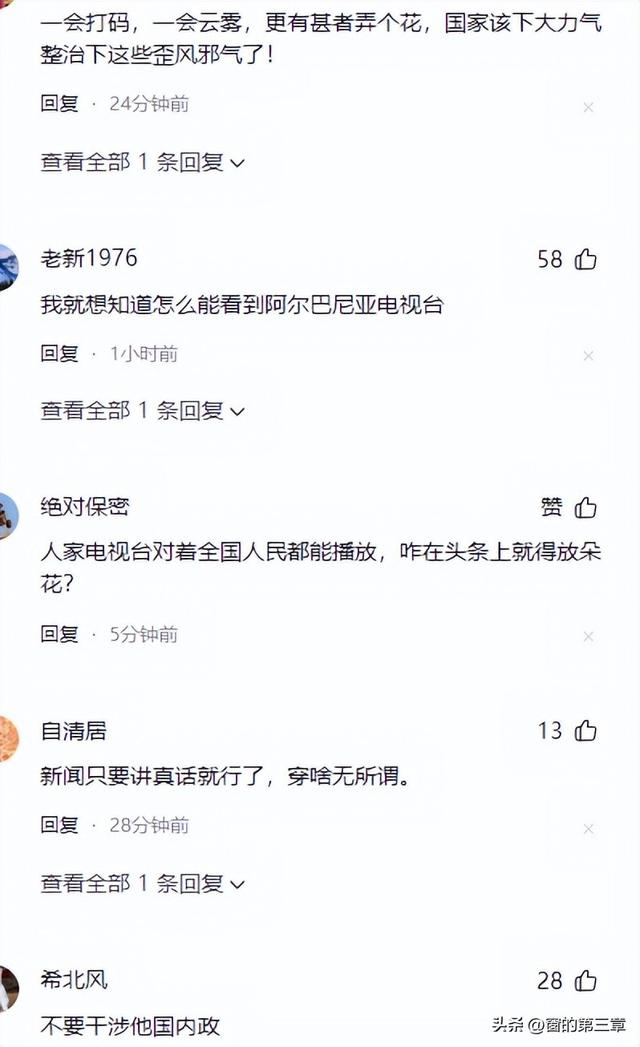Like the comment by 自清居
This screenshot has width=640, height=1047.
coord(586,731)
